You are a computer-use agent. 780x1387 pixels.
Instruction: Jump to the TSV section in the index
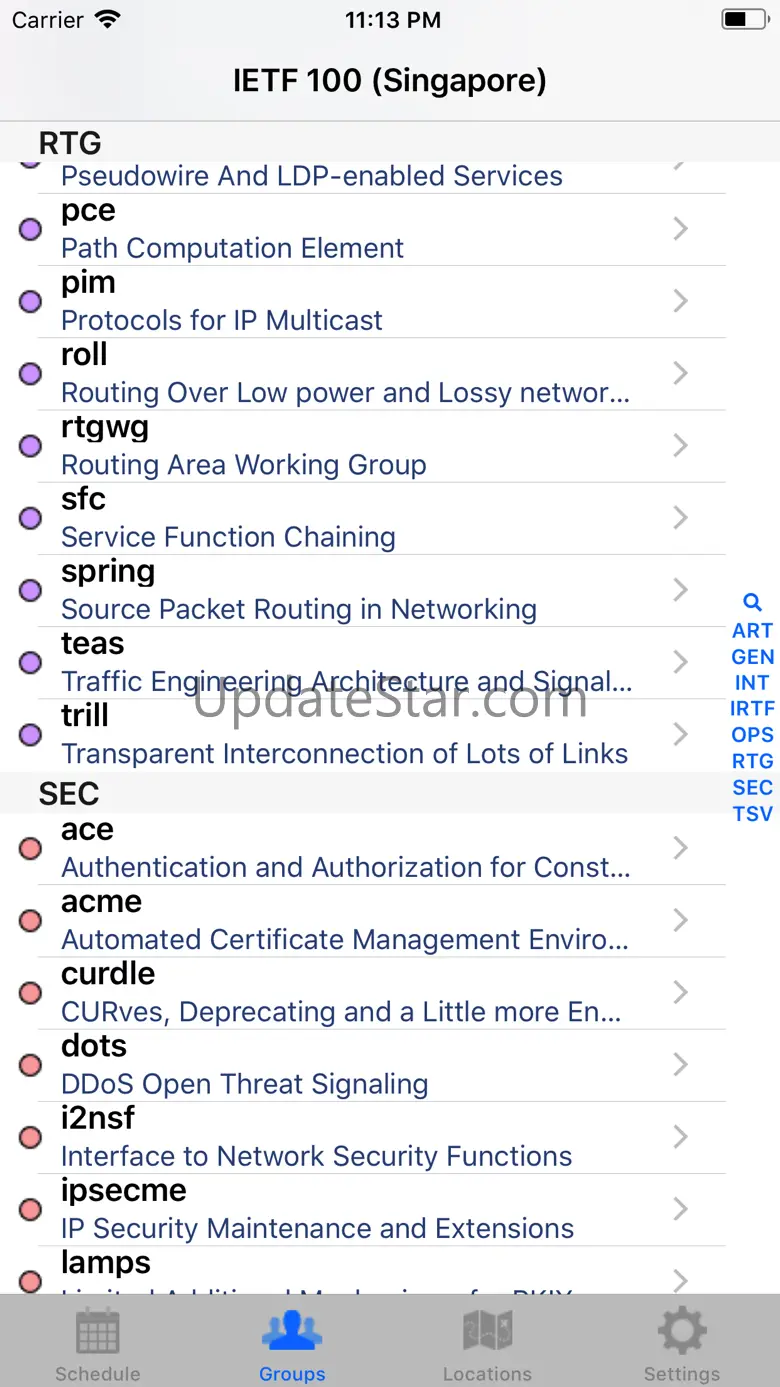tap(752, 814)
